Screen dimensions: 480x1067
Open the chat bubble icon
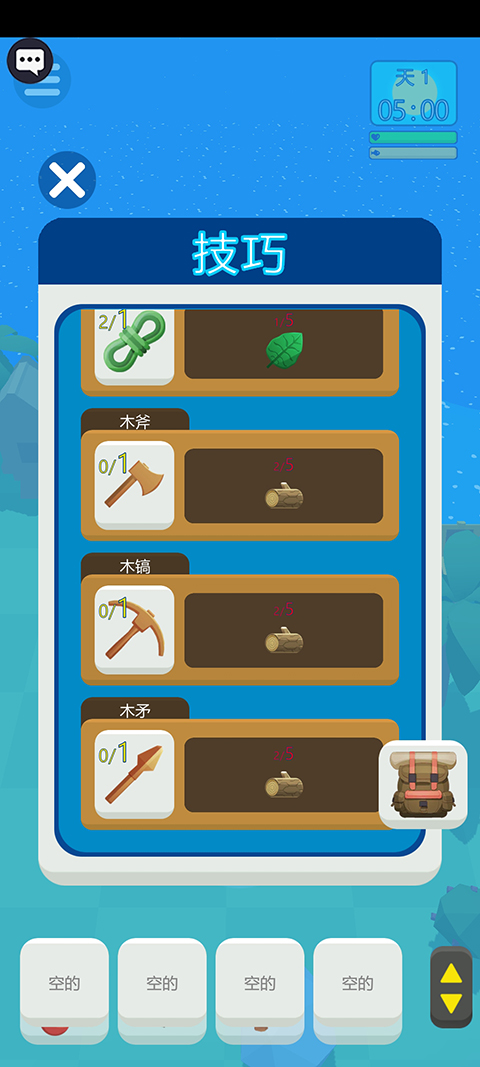[x=30, y=61]
